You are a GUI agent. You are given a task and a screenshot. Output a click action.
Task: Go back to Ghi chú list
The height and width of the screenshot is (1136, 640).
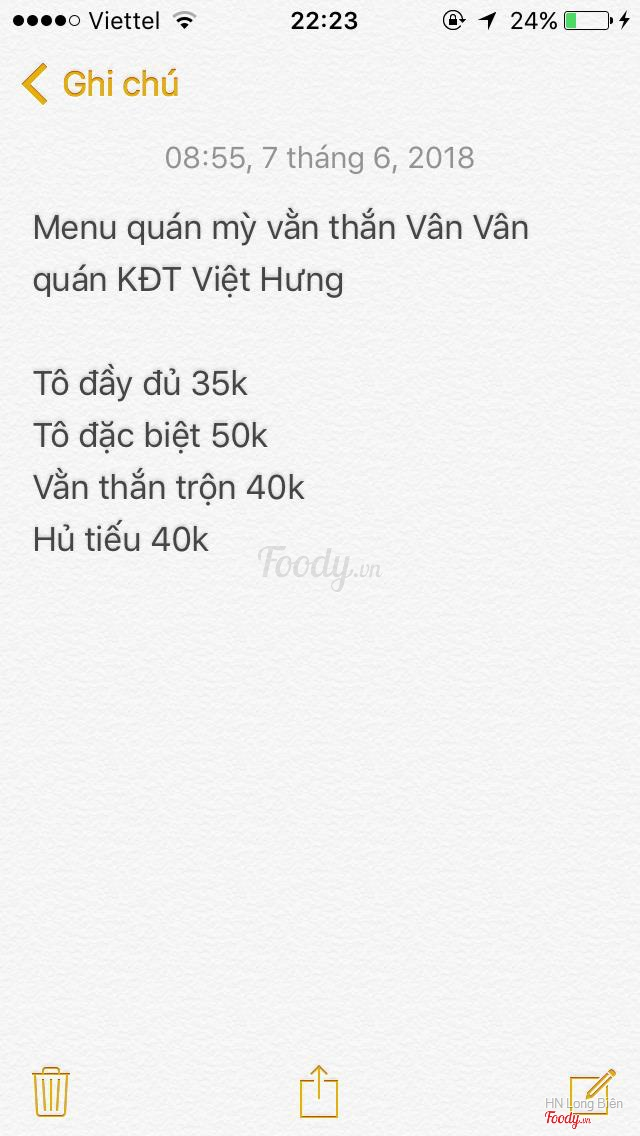point(100,84)
